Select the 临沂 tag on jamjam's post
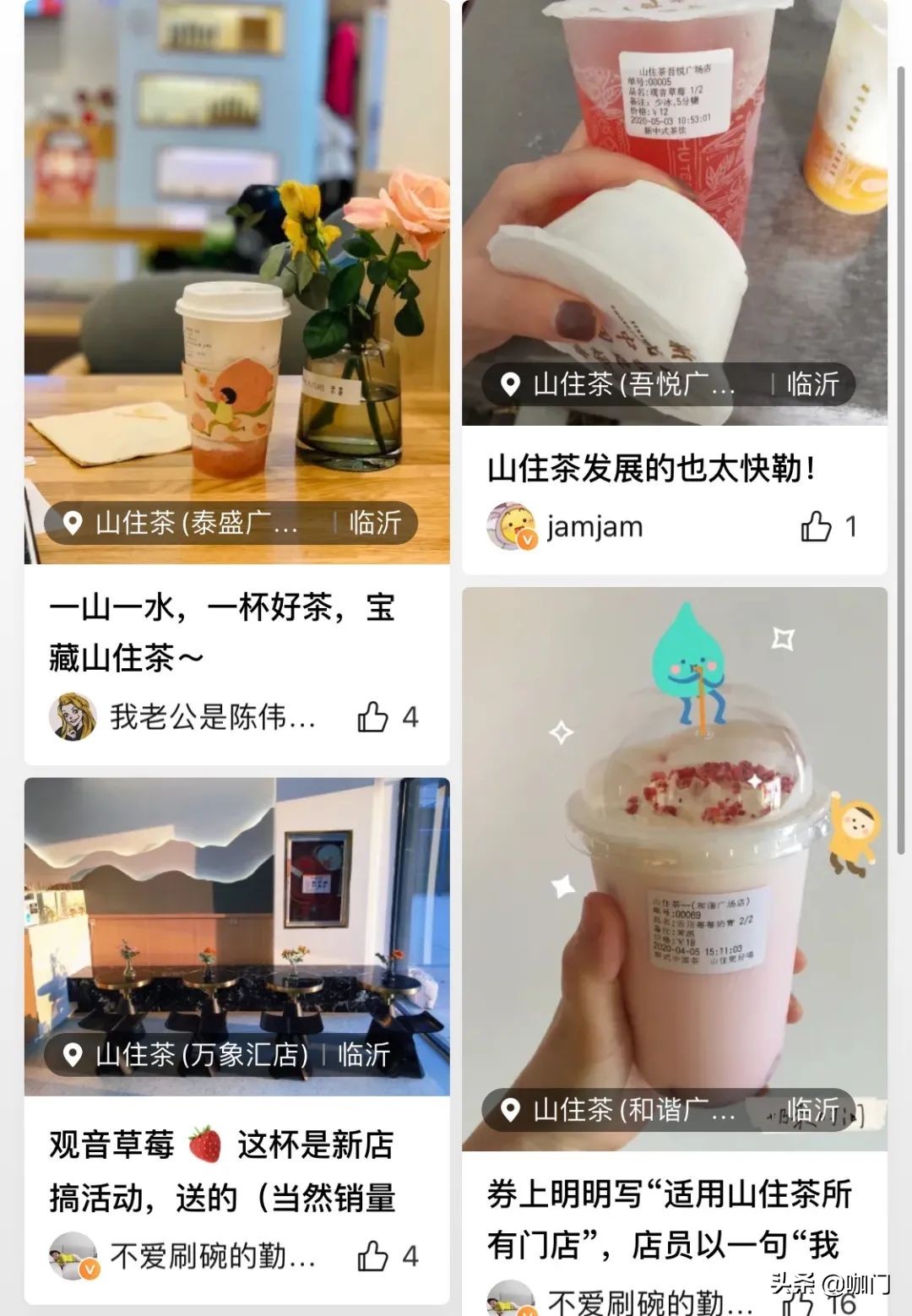The width and height of the screenshot is (912, 1316). tap(809, 385)
